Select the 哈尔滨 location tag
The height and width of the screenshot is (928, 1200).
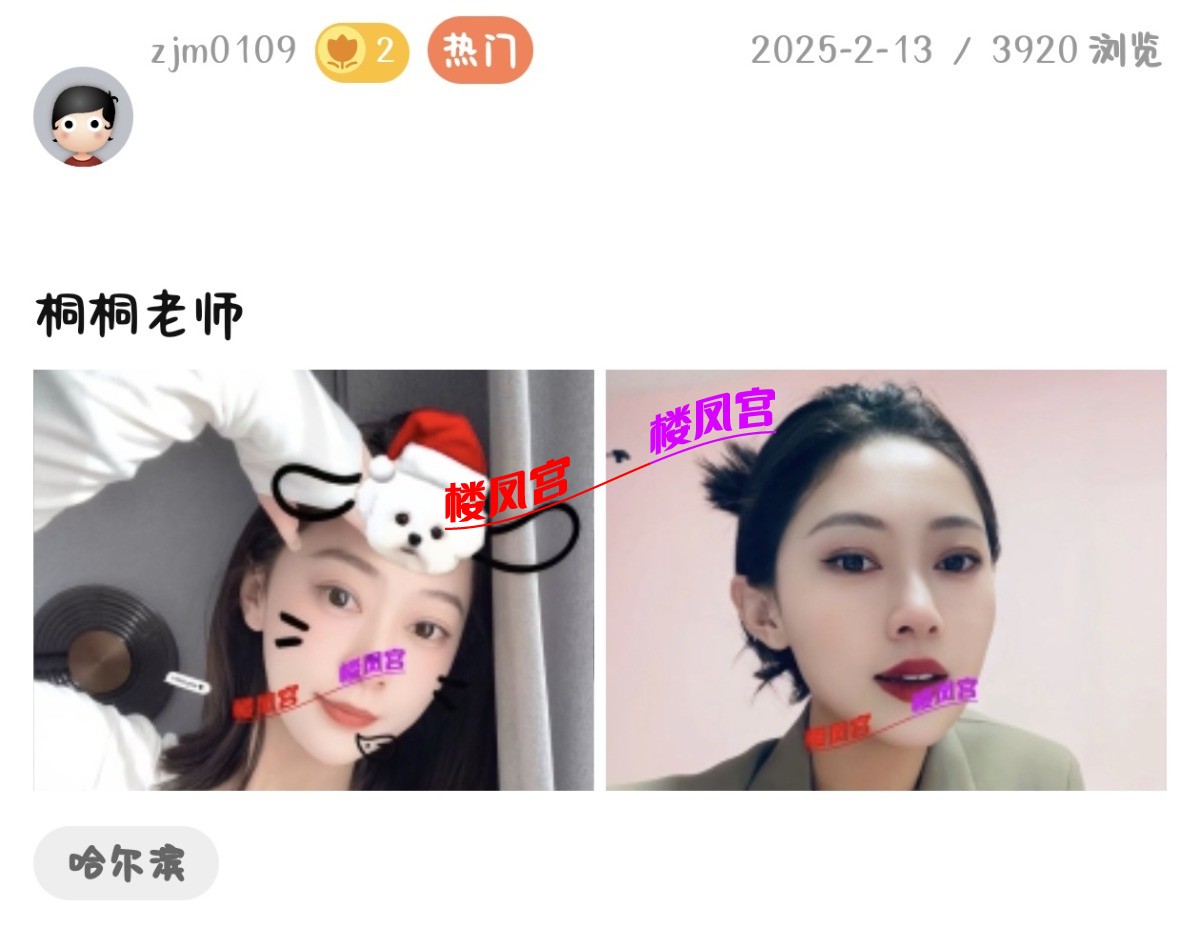(126, 862)
